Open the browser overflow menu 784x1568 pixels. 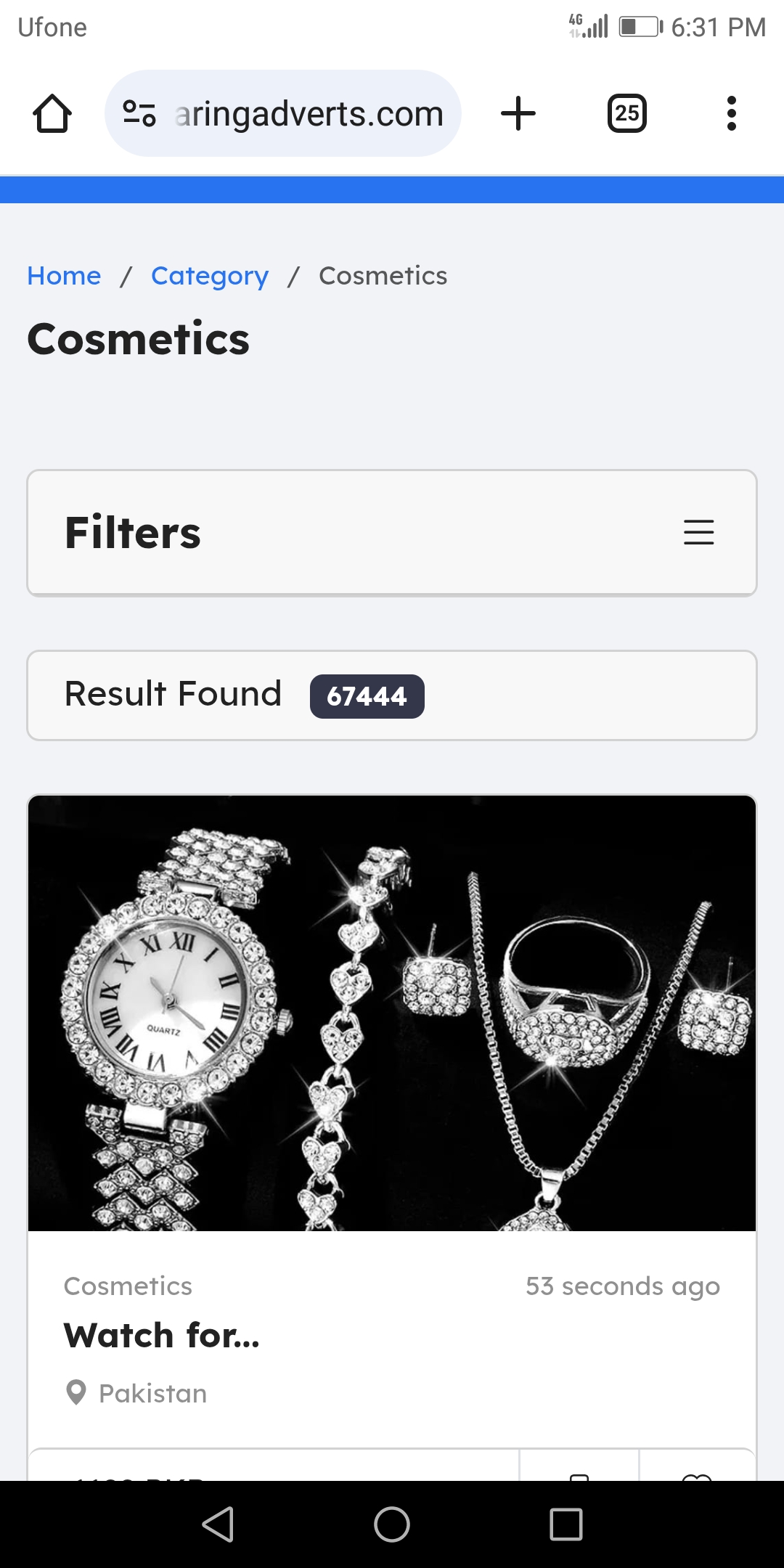pyautogui.click(x=731, y=114)
